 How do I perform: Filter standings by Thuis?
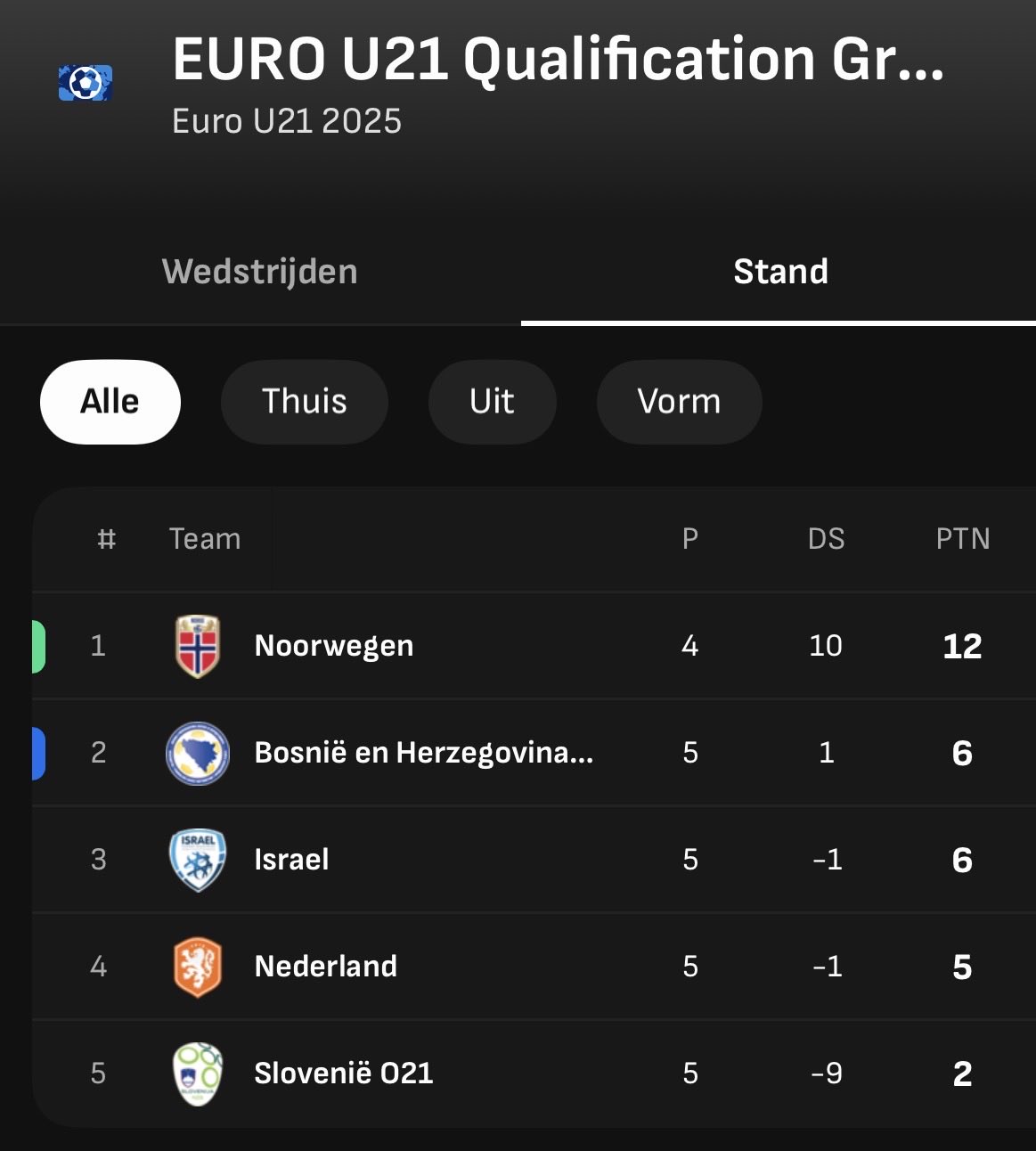coord(304,402)
